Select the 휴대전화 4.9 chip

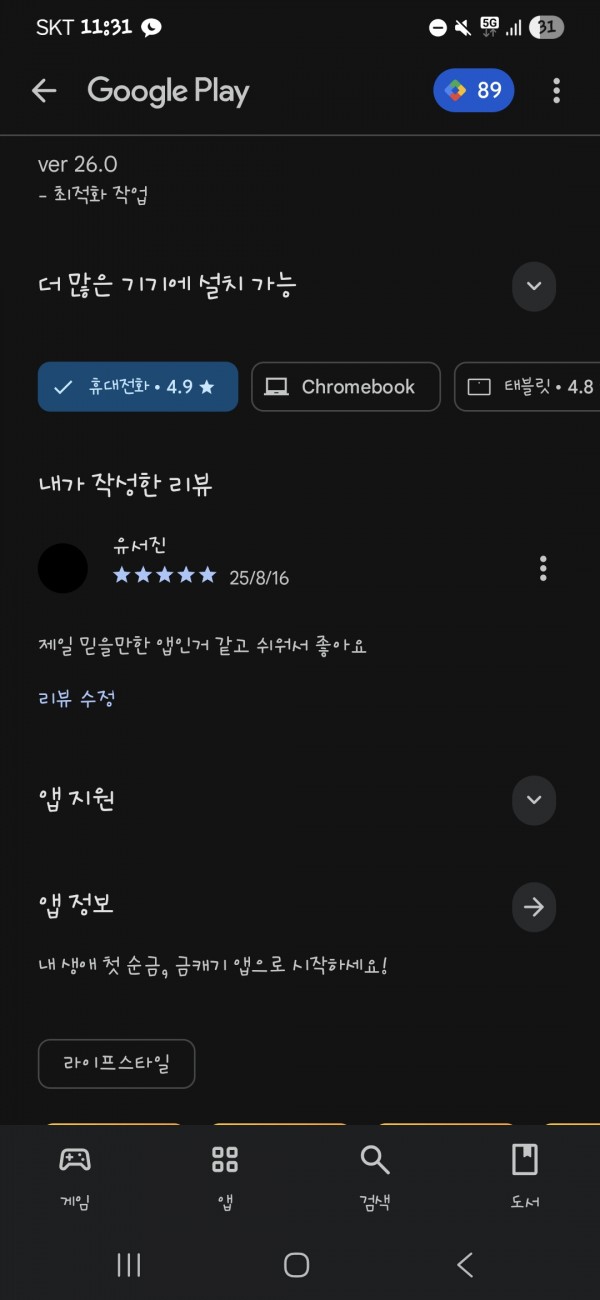coord(138,387)
